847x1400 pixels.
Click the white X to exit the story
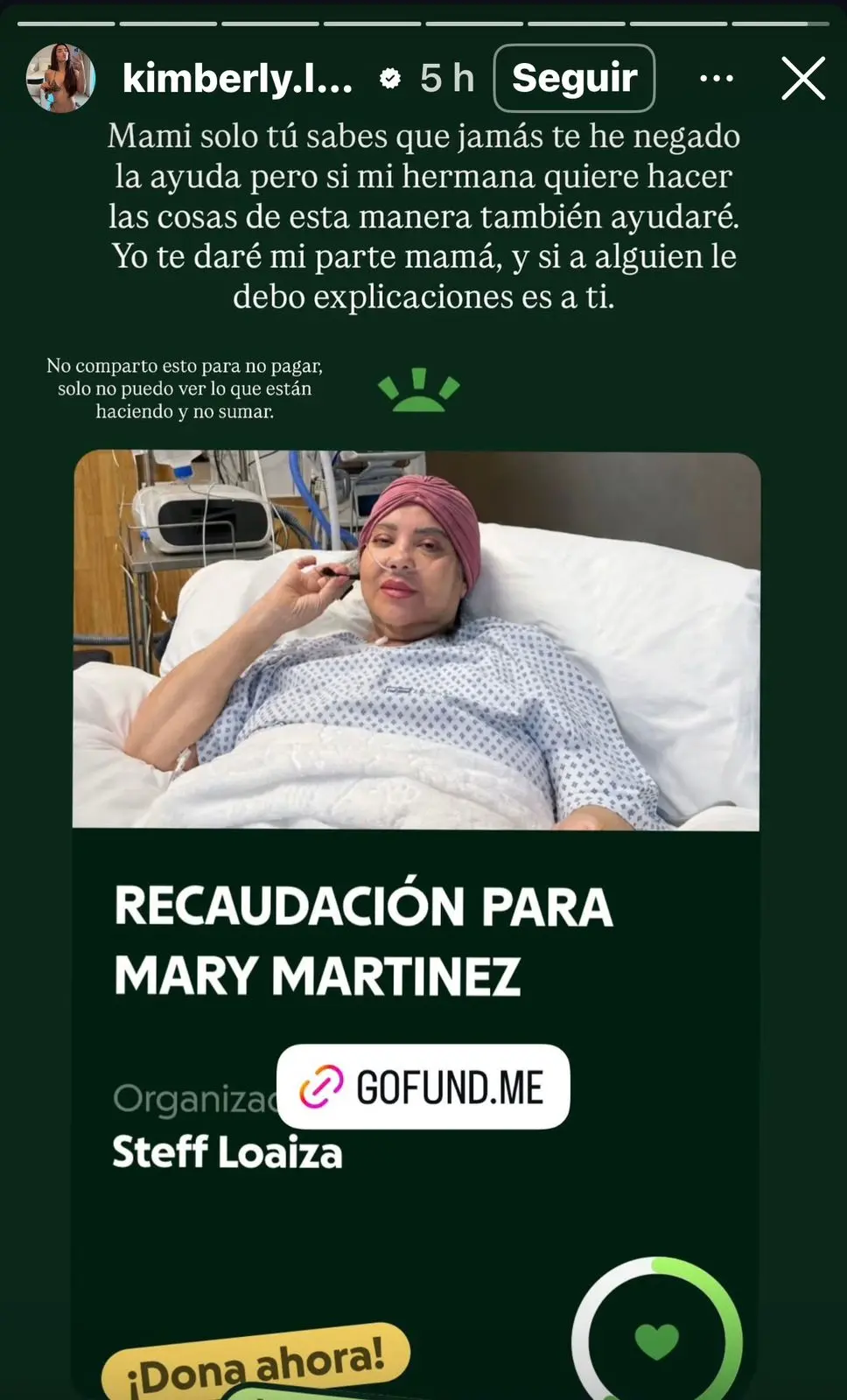click(x=801, y=78)
